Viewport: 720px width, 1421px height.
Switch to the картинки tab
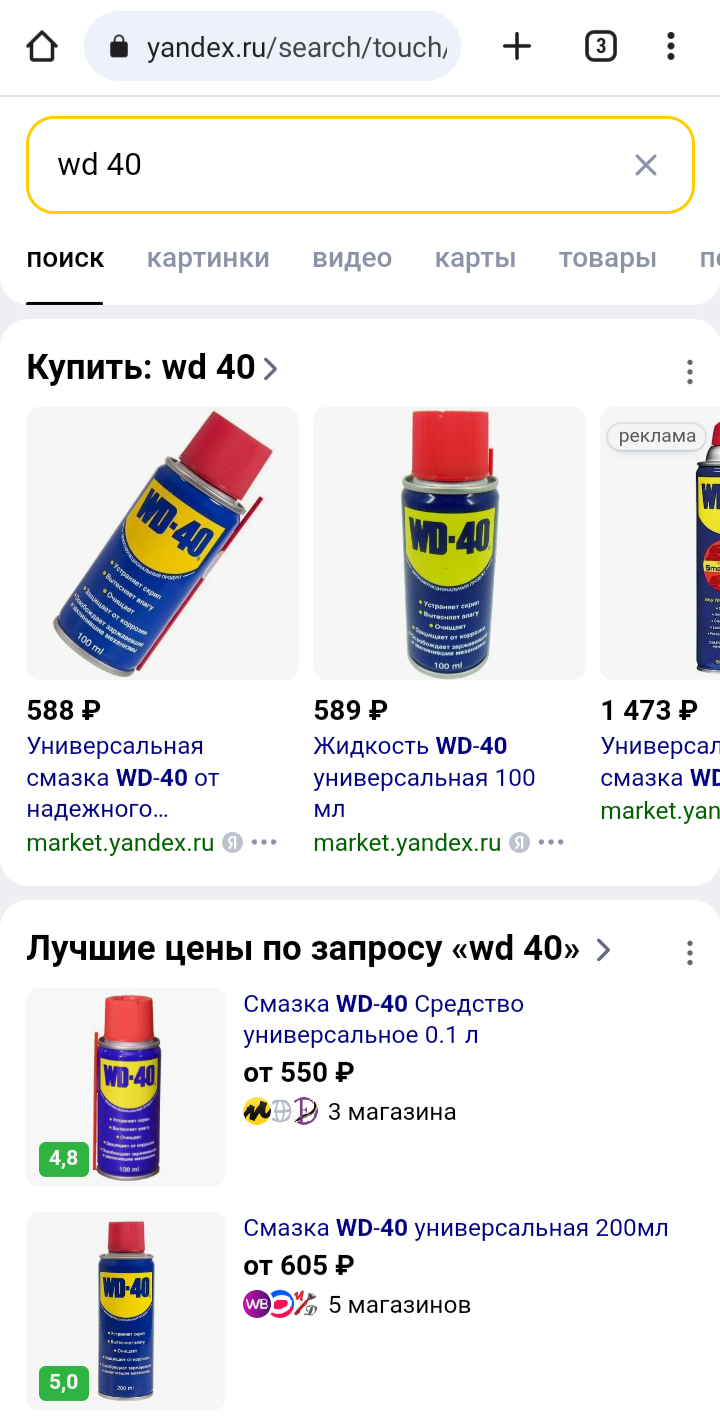click(x=208, y=258)
